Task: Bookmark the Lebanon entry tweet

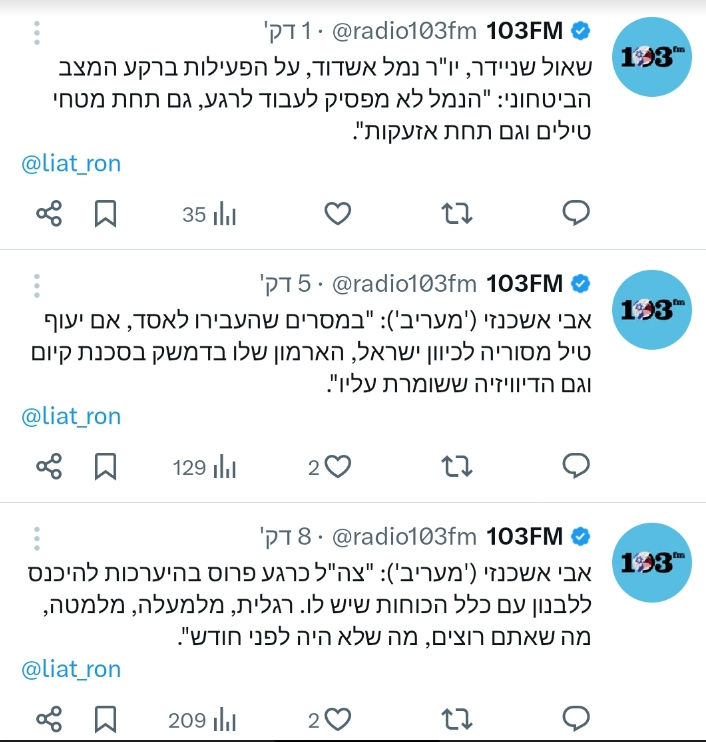Action: tap(106, 718)
